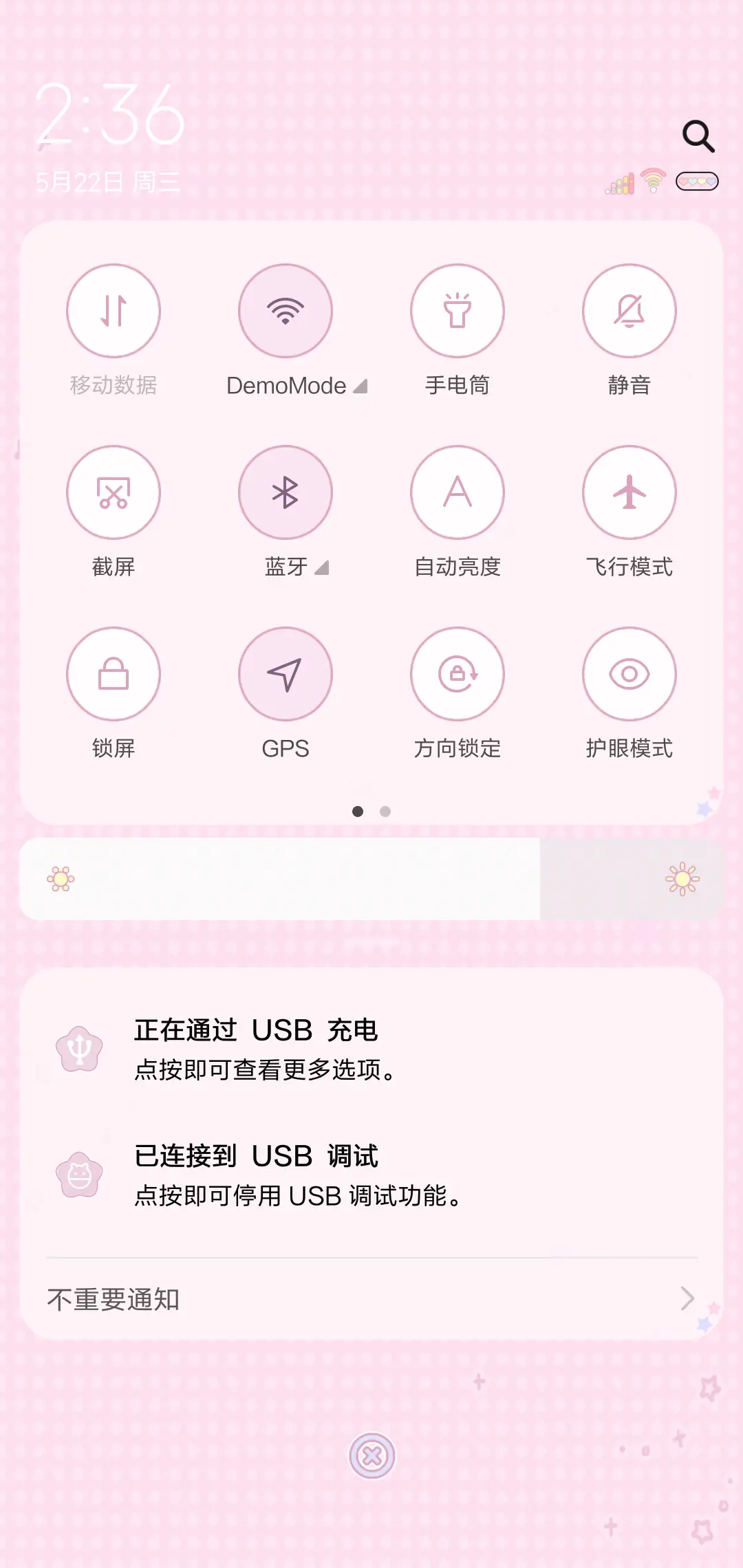
Task: Disable GPS location
Action: (285, 675)
